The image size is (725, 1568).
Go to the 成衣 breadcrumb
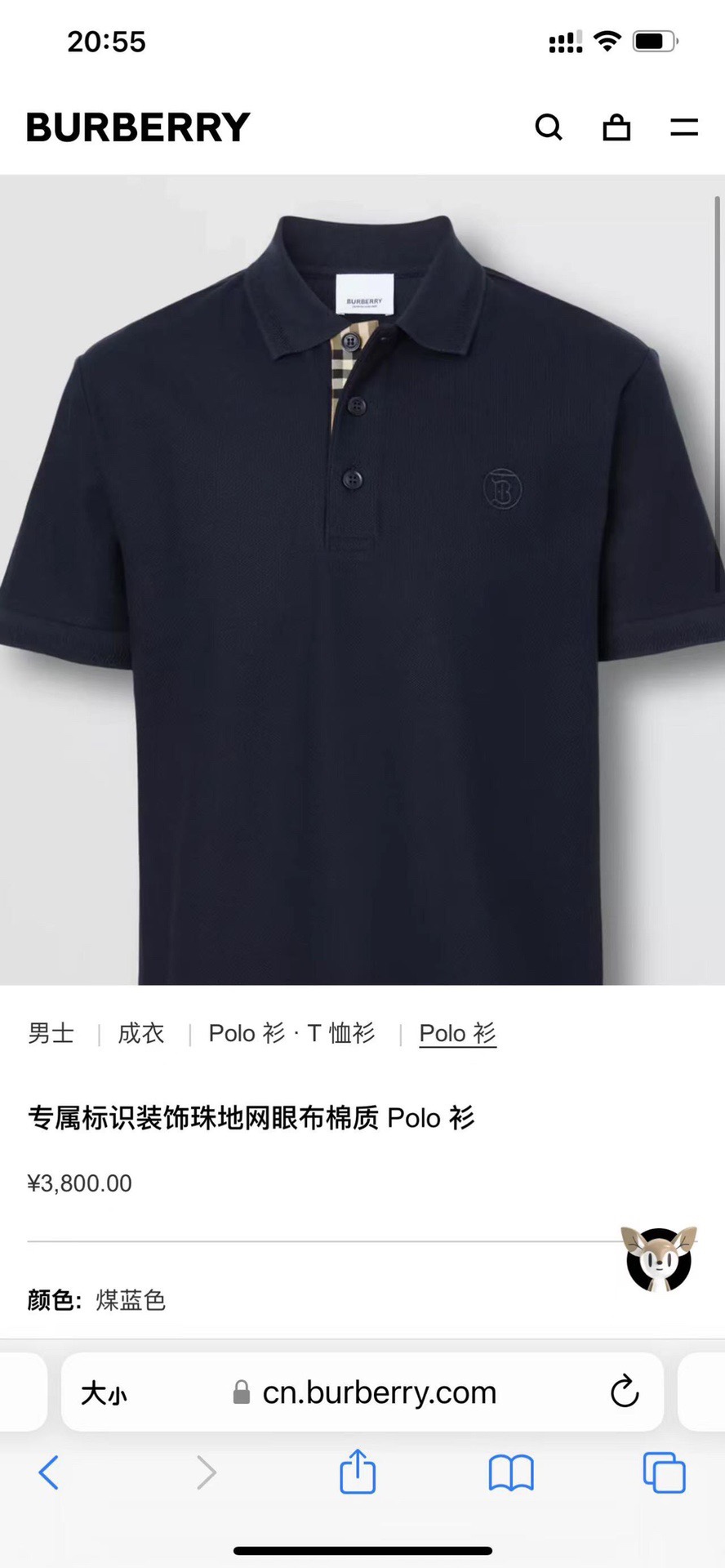140,1033
